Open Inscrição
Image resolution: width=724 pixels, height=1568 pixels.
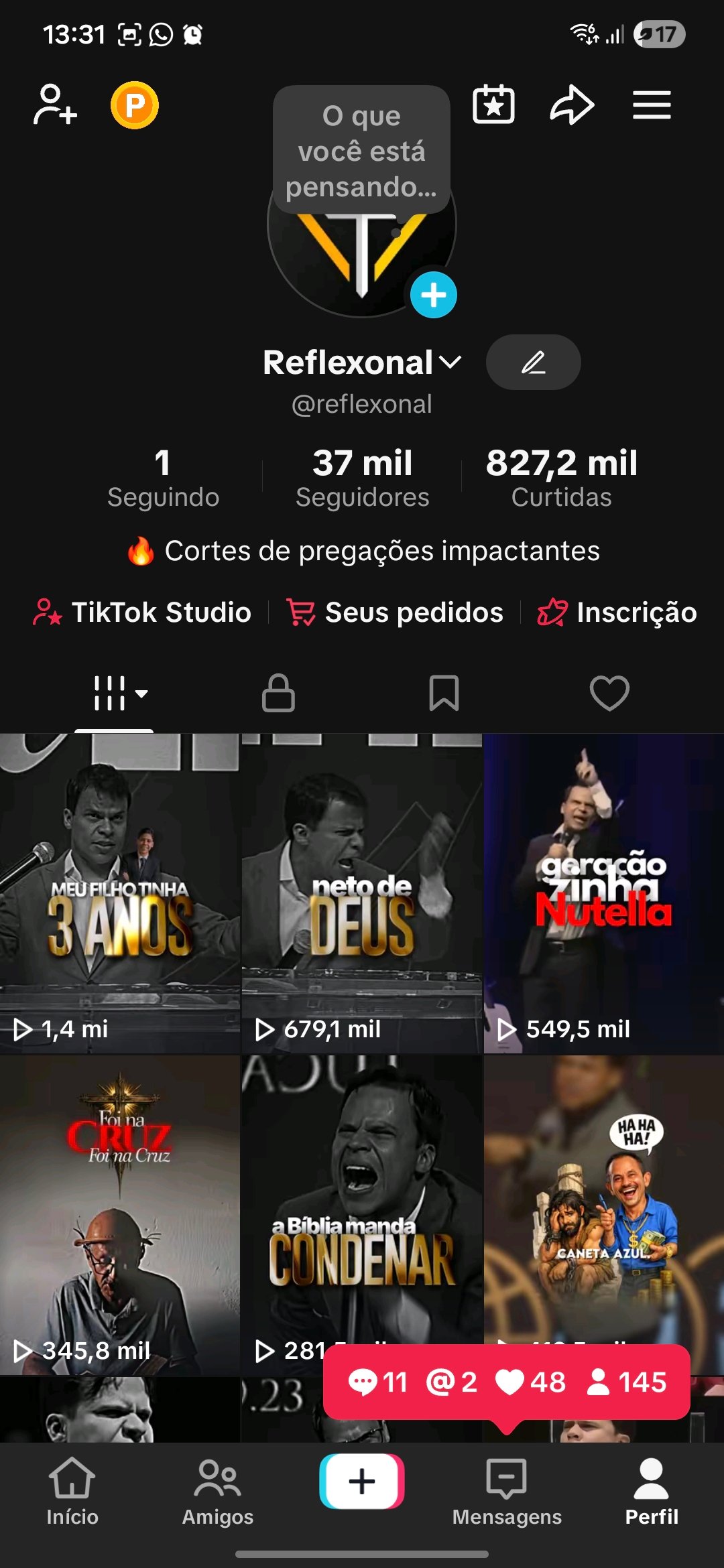[617, 612]
